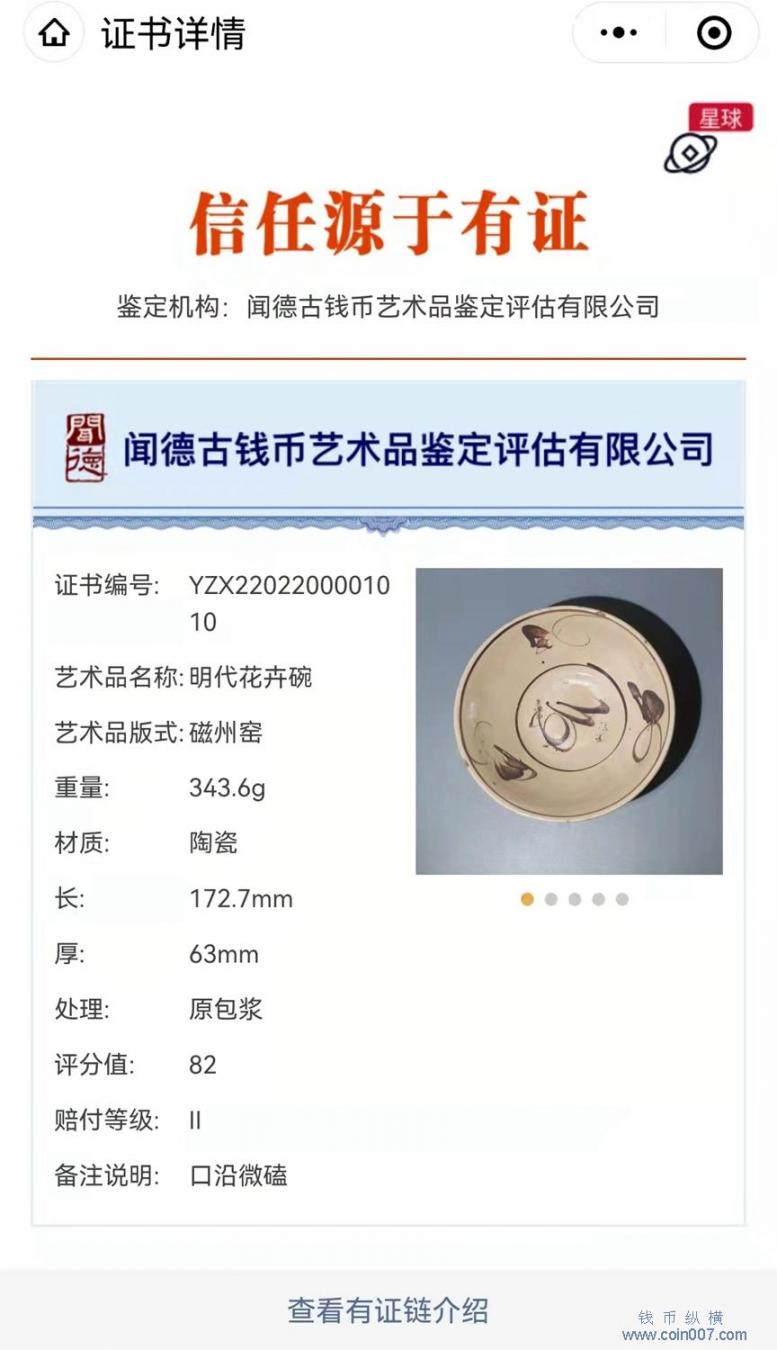Open the bowl photo of 明代花卉碗

coord(568,721)
